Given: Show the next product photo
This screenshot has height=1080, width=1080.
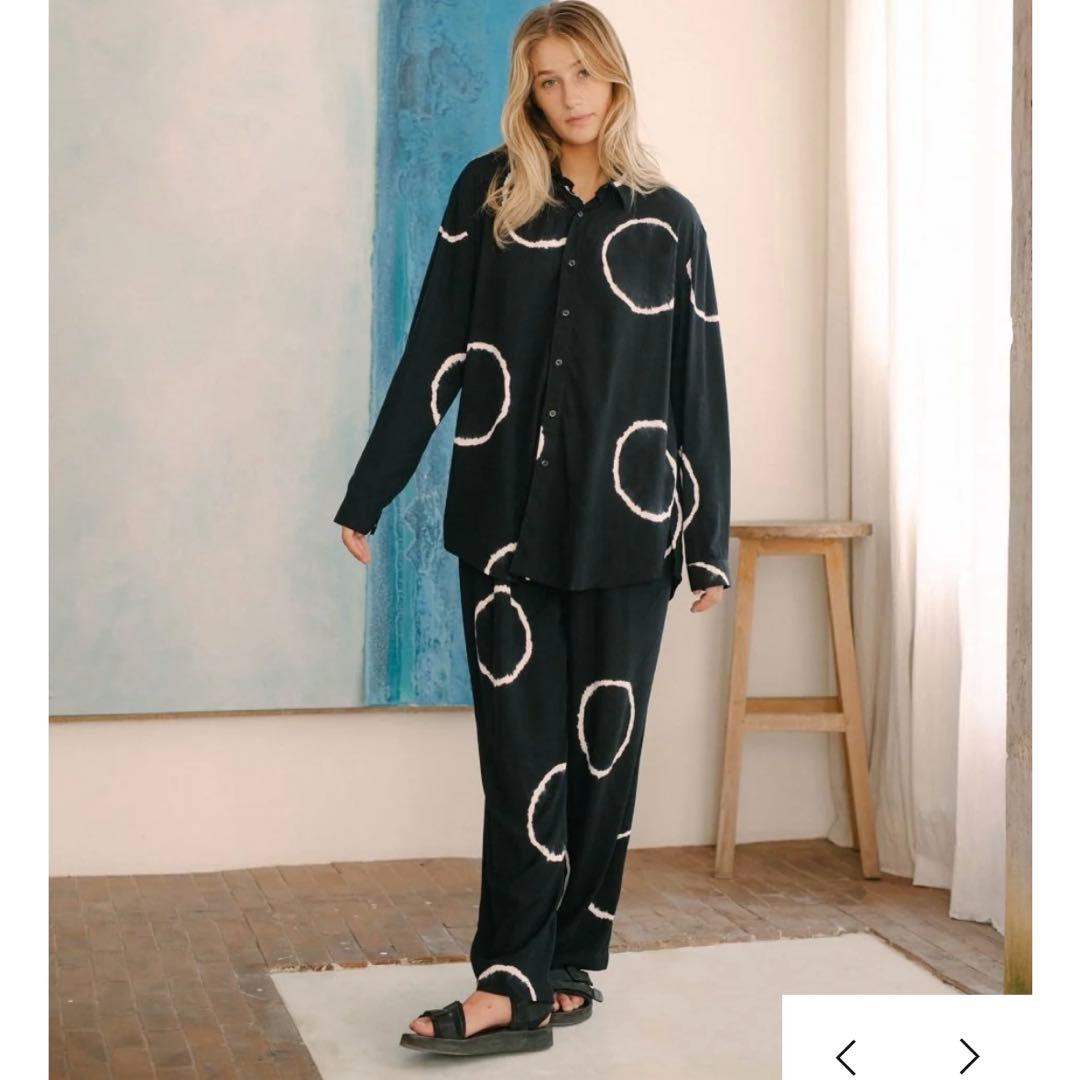Looking at the screenshot, I should coord(968,1056).
